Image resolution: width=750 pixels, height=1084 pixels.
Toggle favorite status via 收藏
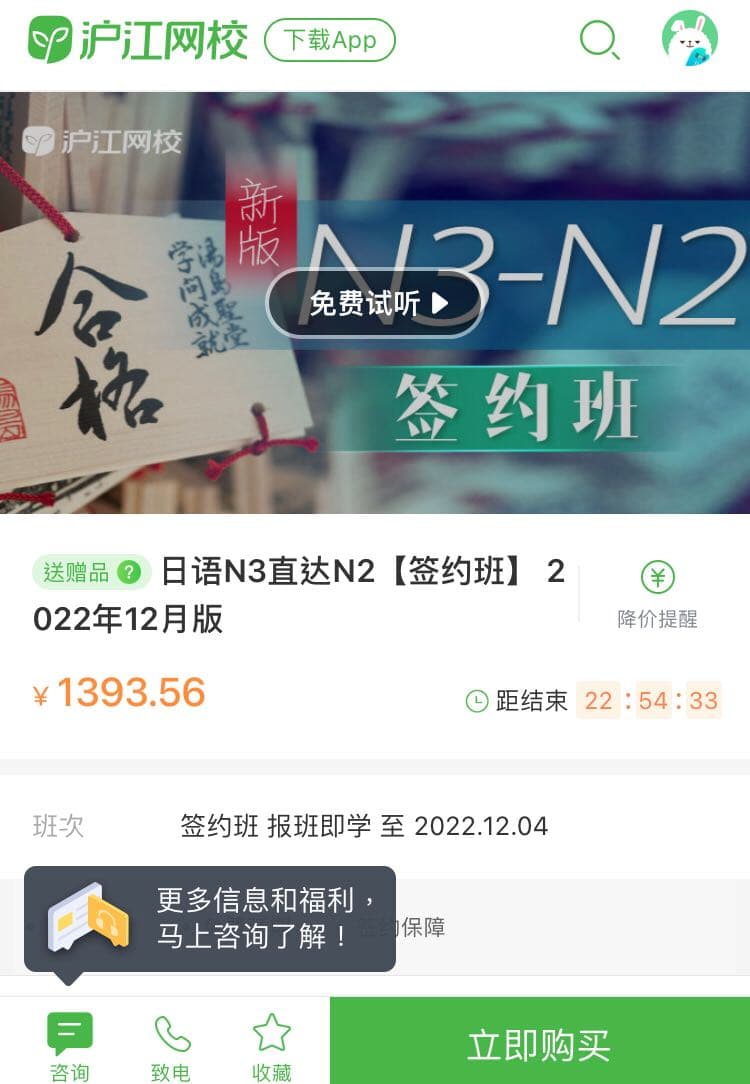point(270,1040)
